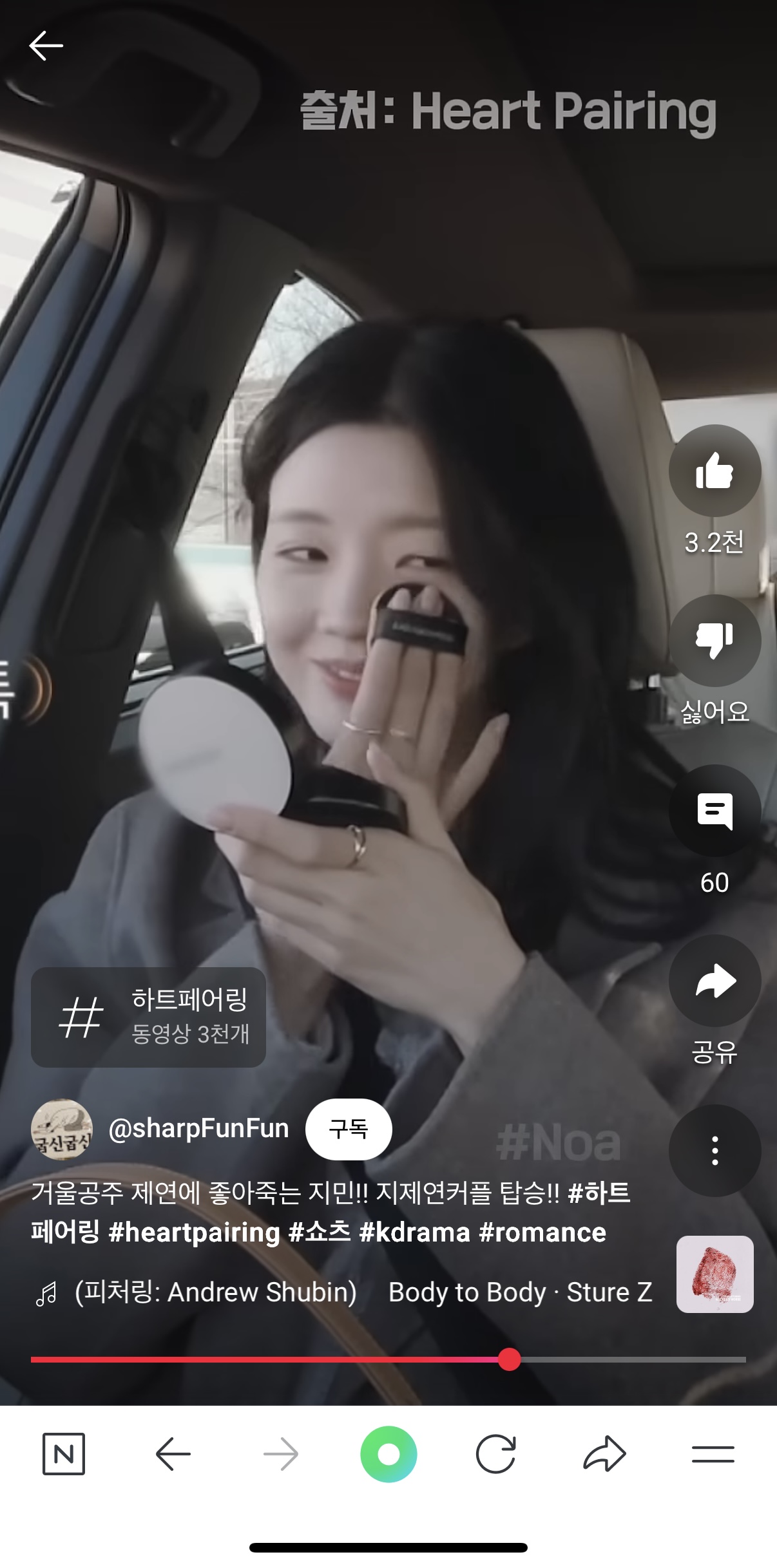Share page from browser toolbar
Image resolution: width=777 pixels, height=1568 pixels.
coord(604,1454)
